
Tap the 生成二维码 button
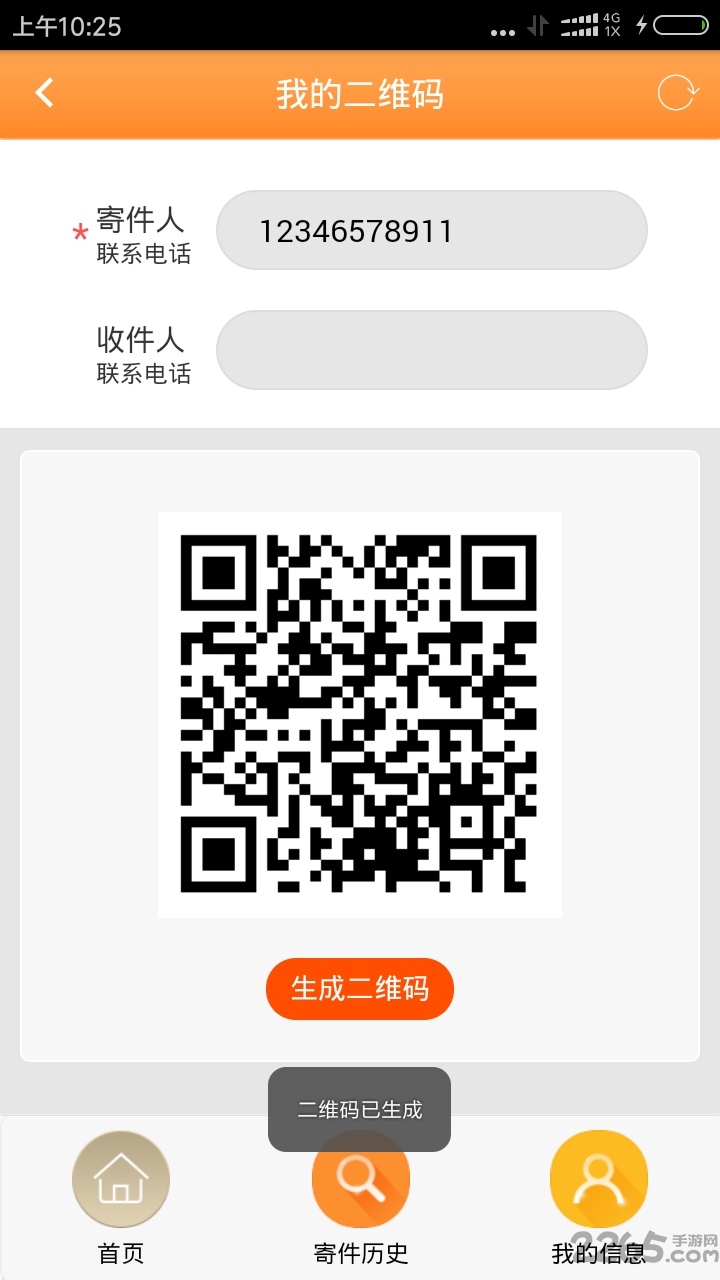[x=360, y=989]
